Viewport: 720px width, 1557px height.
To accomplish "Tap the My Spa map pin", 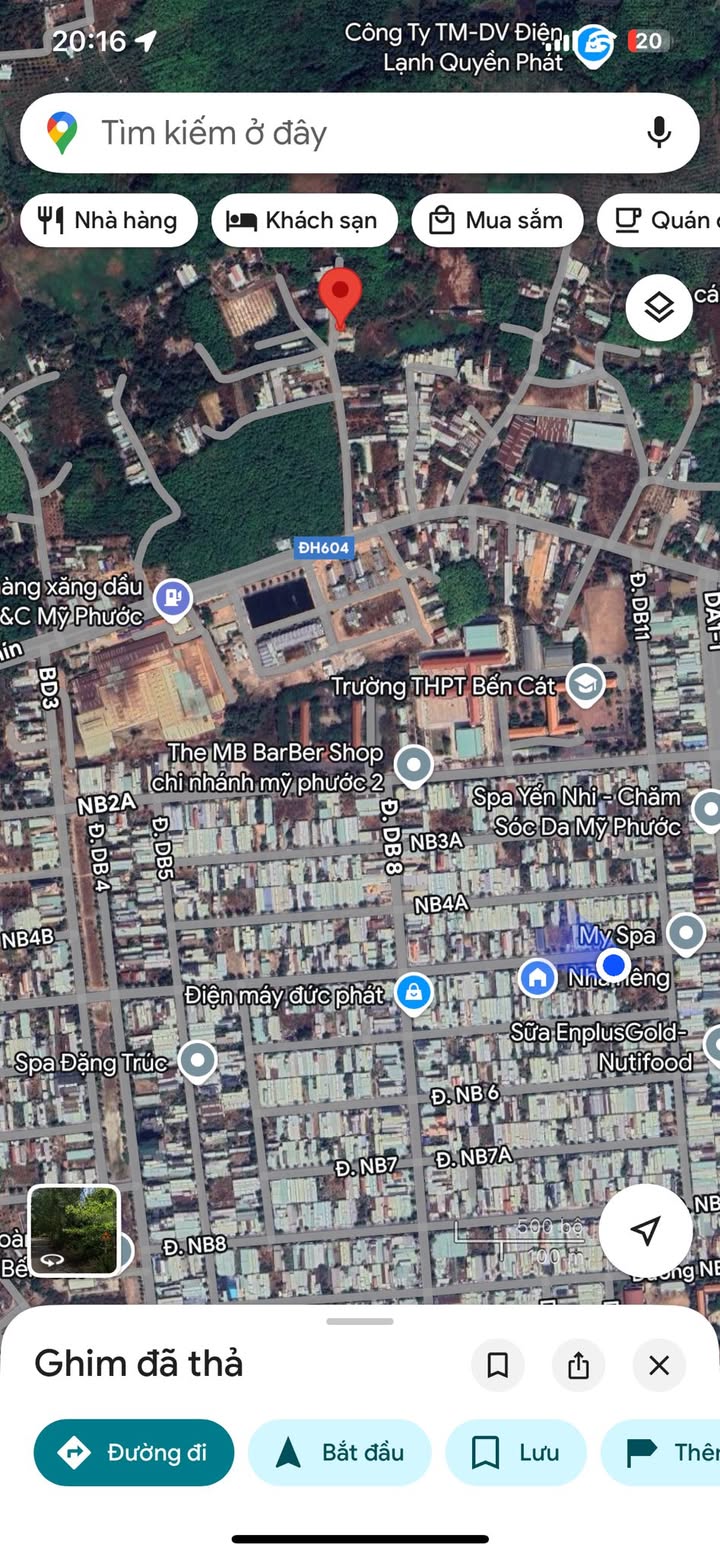I will coord(686,934).
